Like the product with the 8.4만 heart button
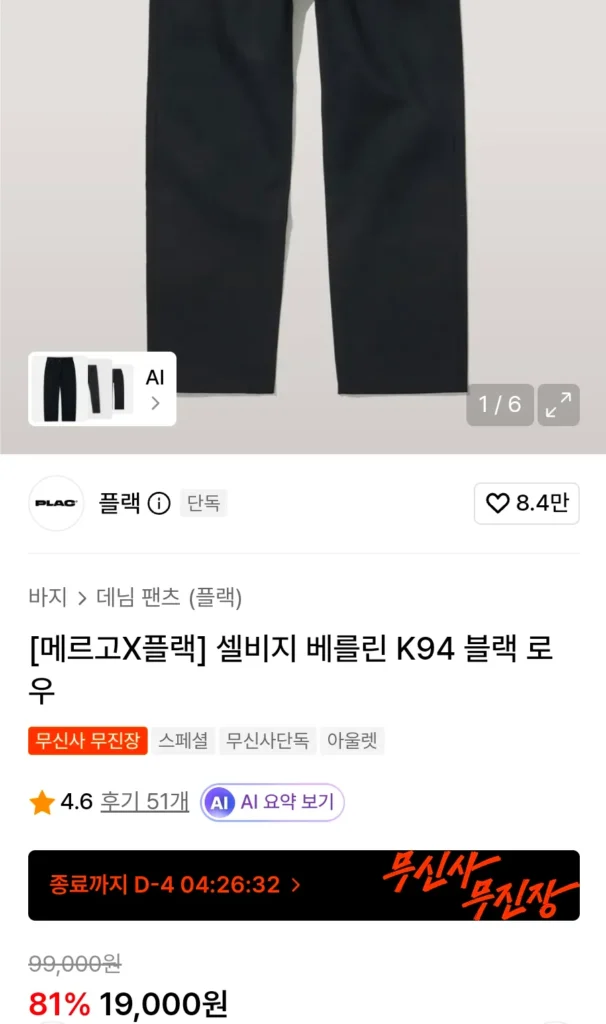Screen dimensions: 606x1024 coord(526,503)
